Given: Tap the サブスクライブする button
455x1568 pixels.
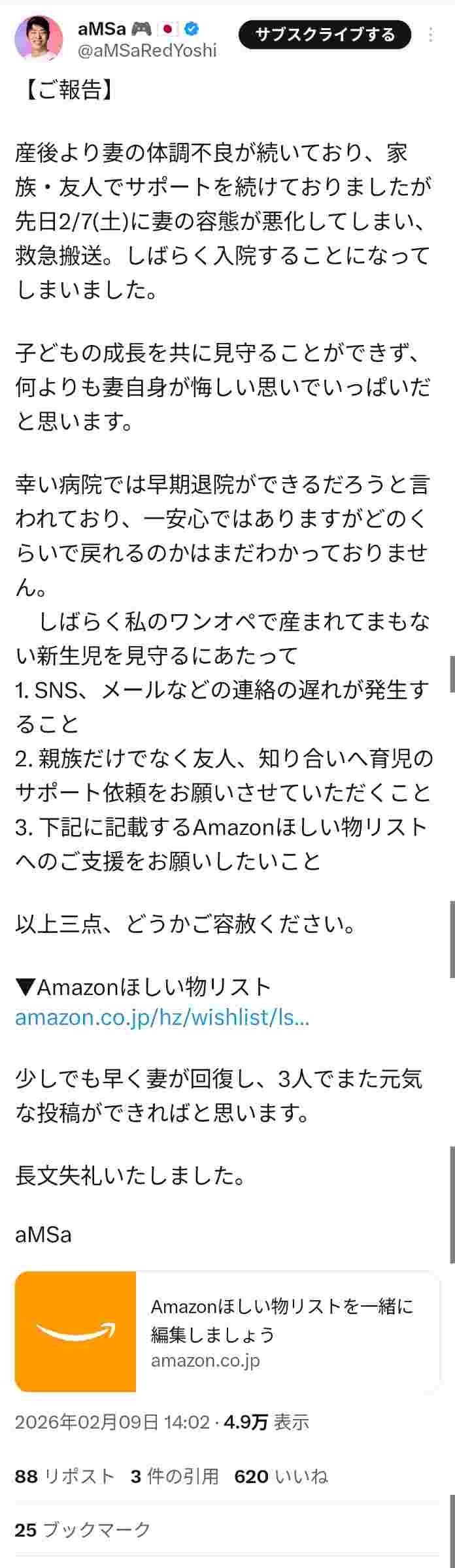Looking at the screenshot, I should point(325,35).
